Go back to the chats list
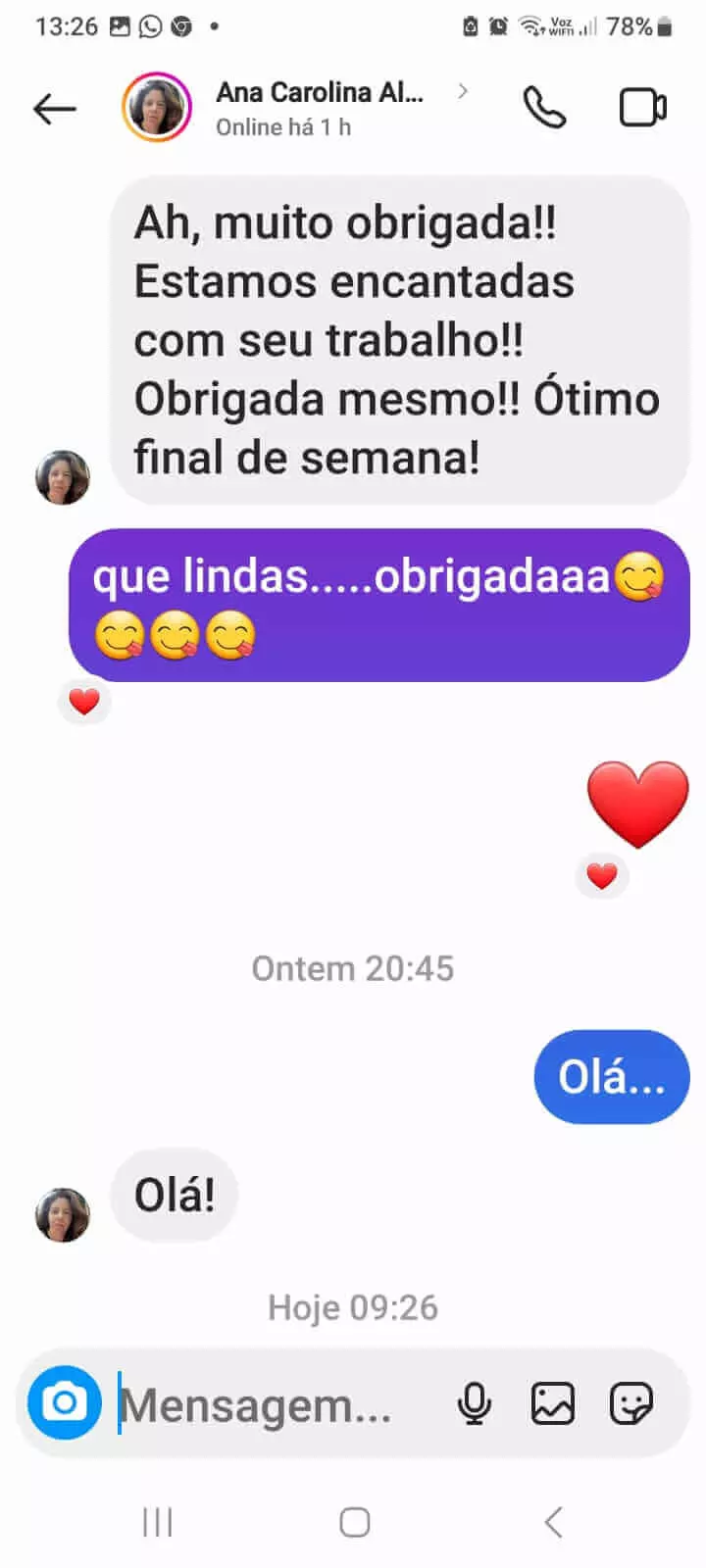Viewport: 706px width, 1568px height. 54,109
